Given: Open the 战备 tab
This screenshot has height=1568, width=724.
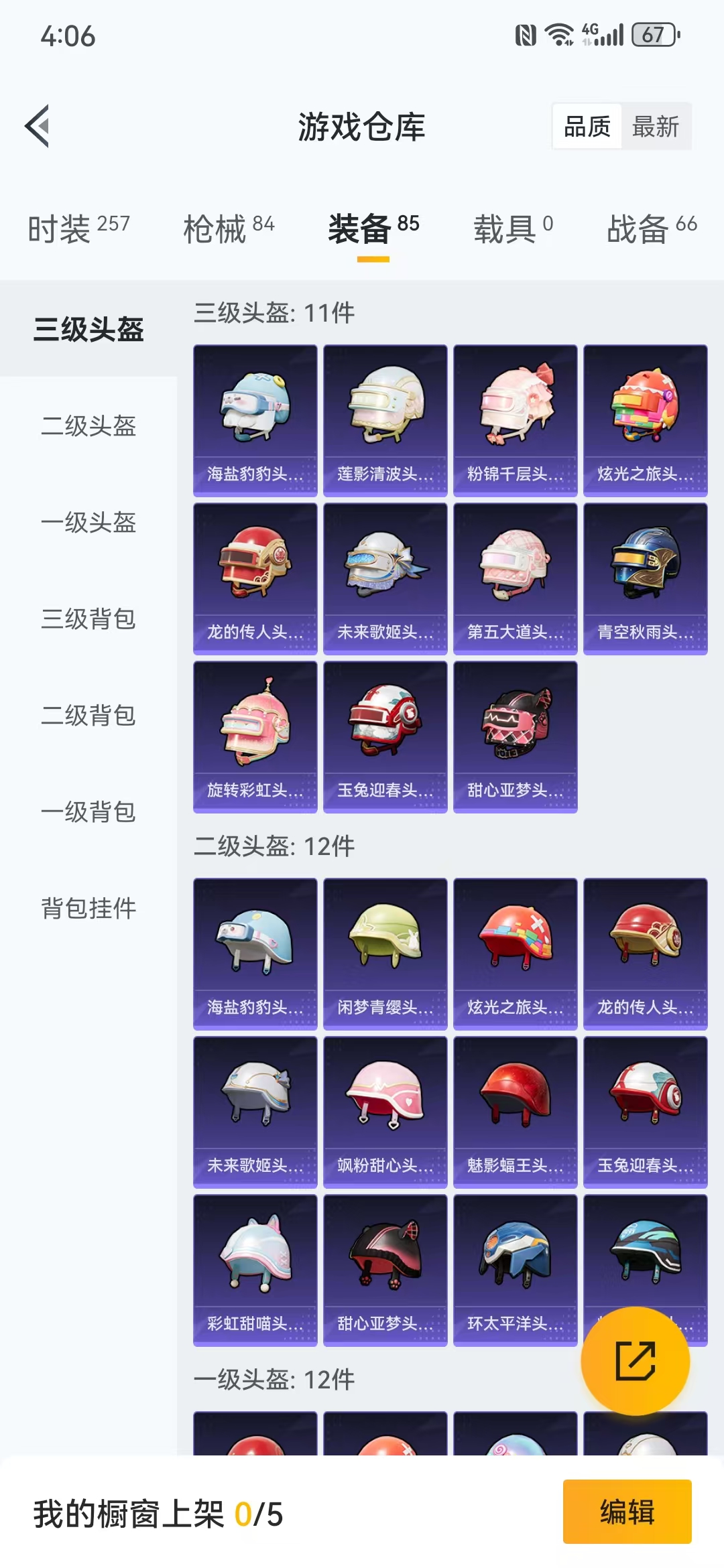Looking at the screenshot, I should click(x=652, y=229).
